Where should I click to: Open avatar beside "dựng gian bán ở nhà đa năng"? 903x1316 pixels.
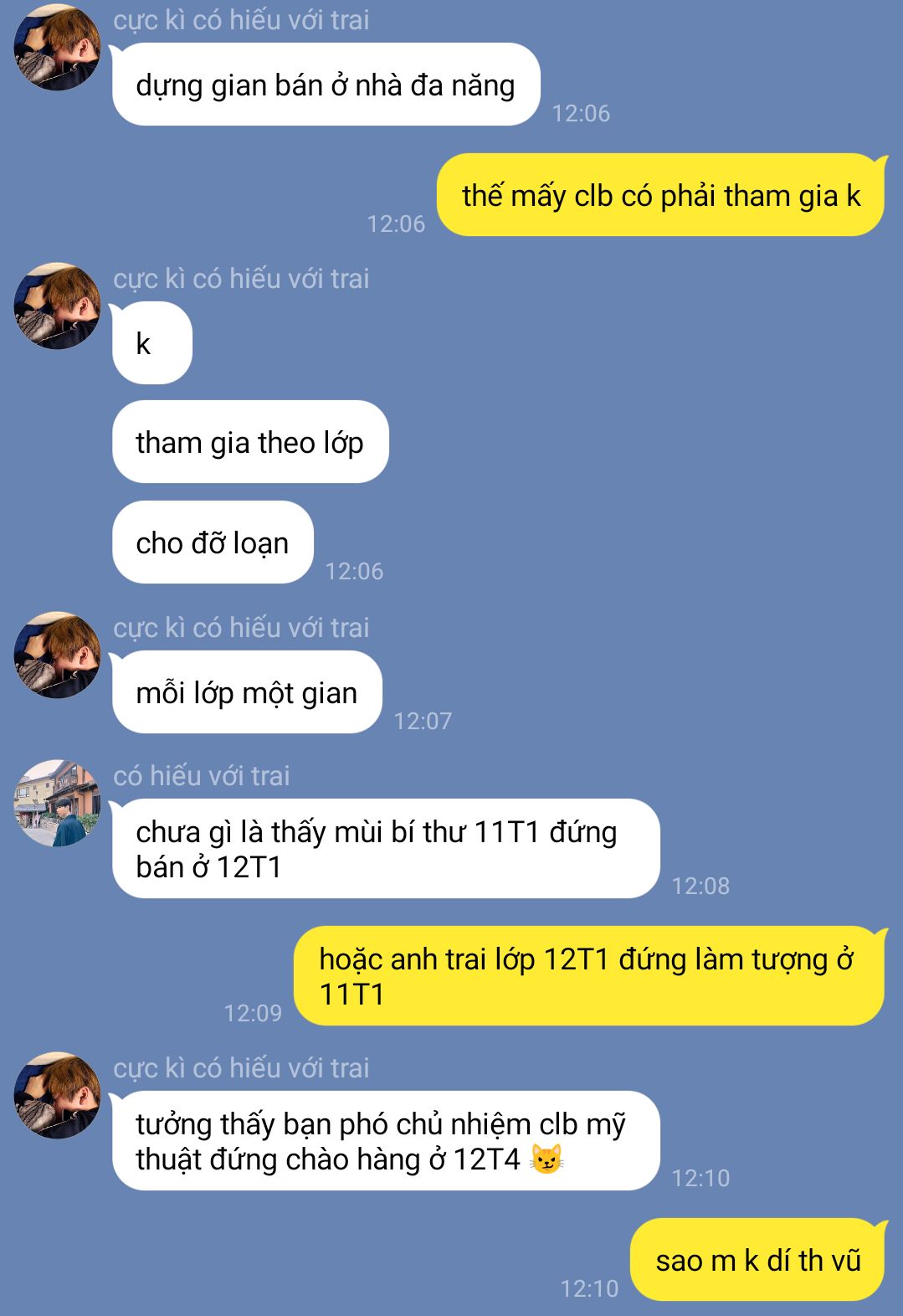point(57,47)
